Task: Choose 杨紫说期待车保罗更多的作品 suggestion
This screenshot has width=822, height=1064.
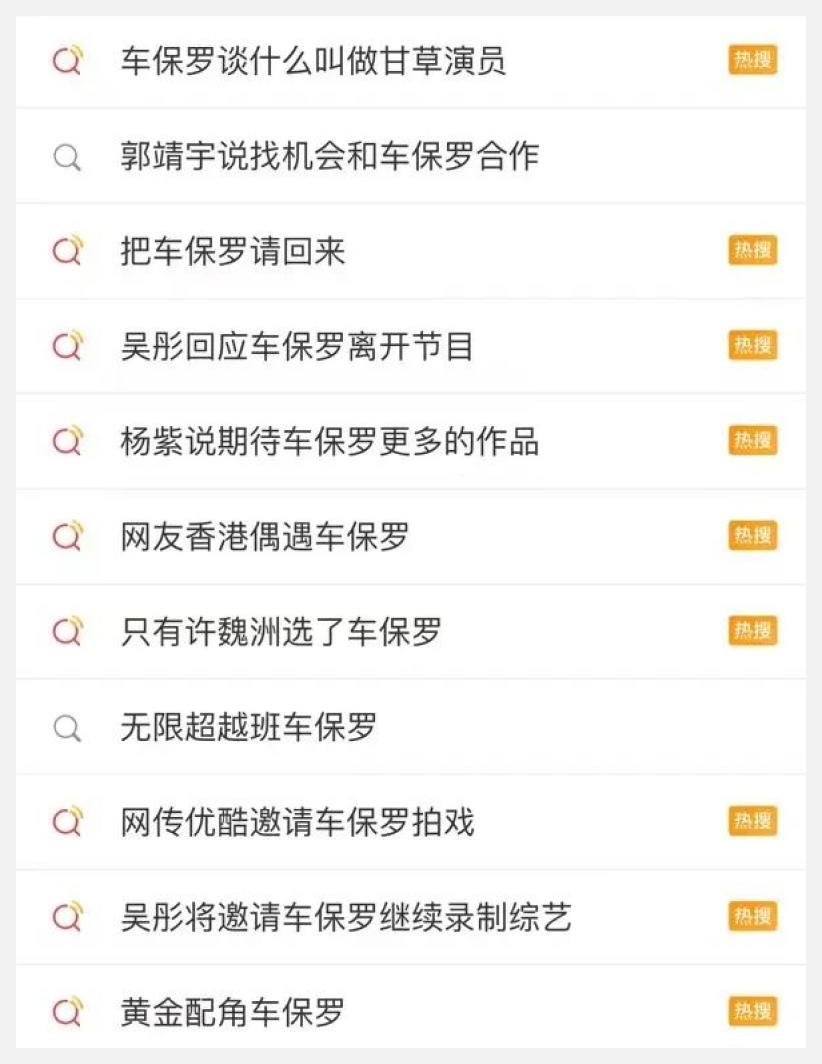Action: tap(330, 441)
